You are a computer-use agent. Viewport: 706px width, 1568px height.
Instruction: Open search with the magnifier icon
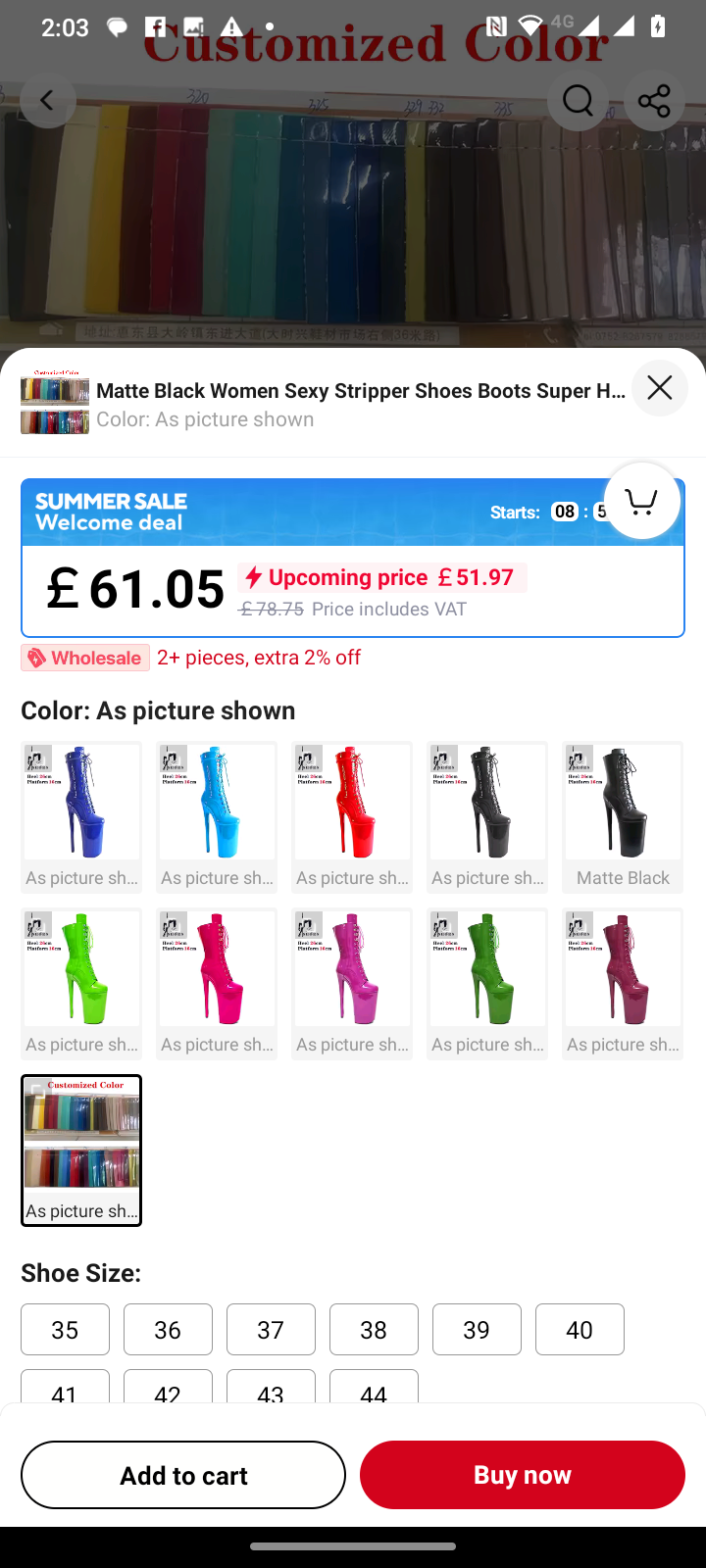click(578, 100)
